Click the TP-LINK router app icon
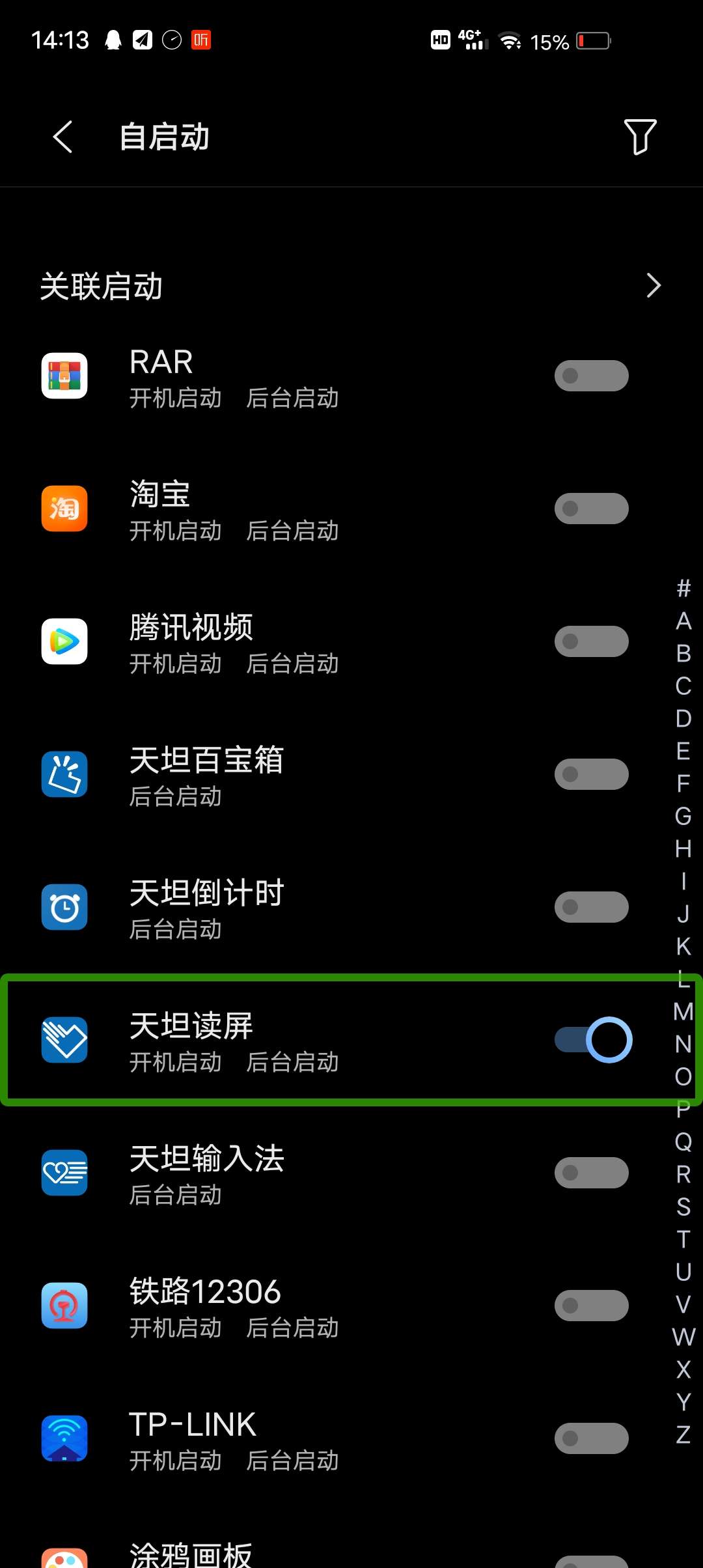This screenshot has height=1568, width=703. pos(64,1439)
